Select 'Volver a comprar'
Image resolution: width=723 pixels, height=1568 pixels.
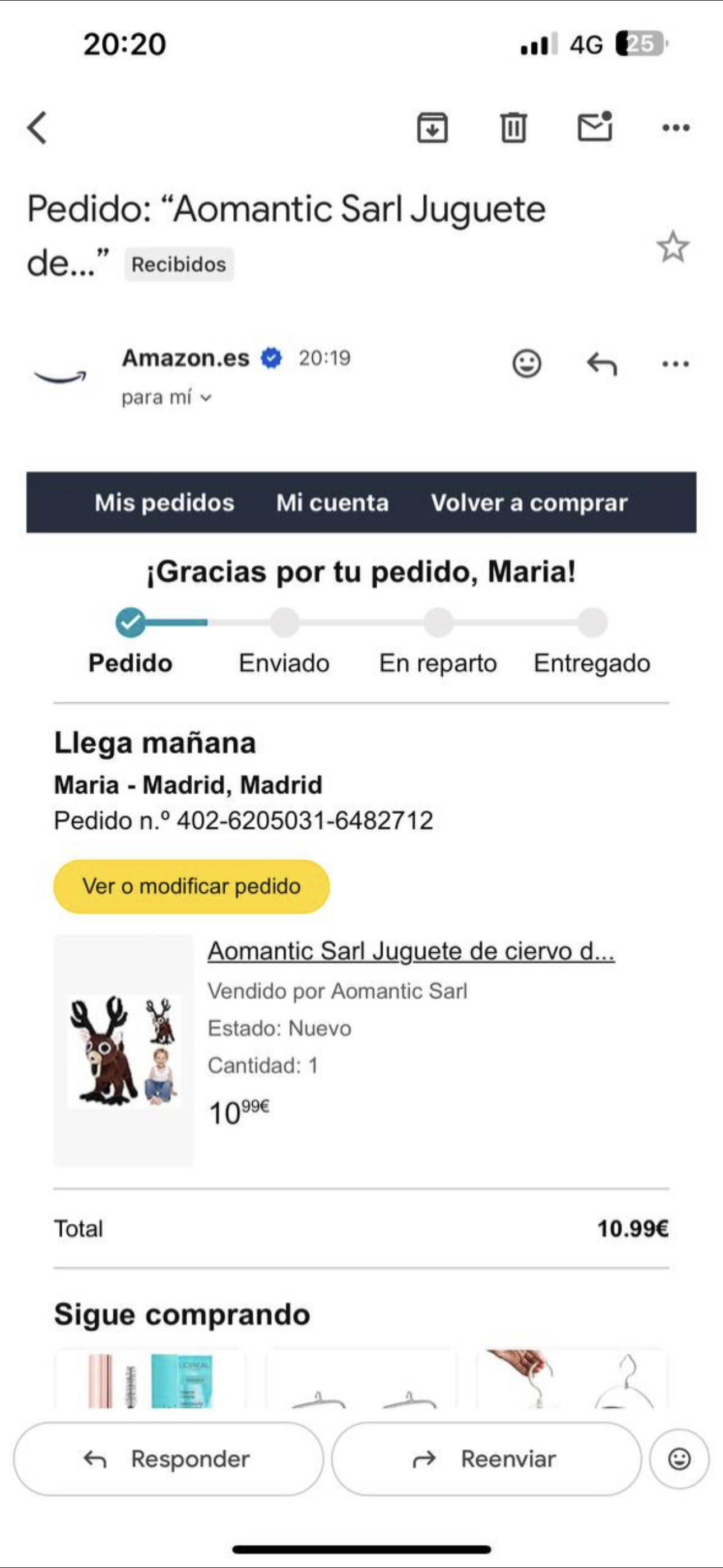click(529, 503)
